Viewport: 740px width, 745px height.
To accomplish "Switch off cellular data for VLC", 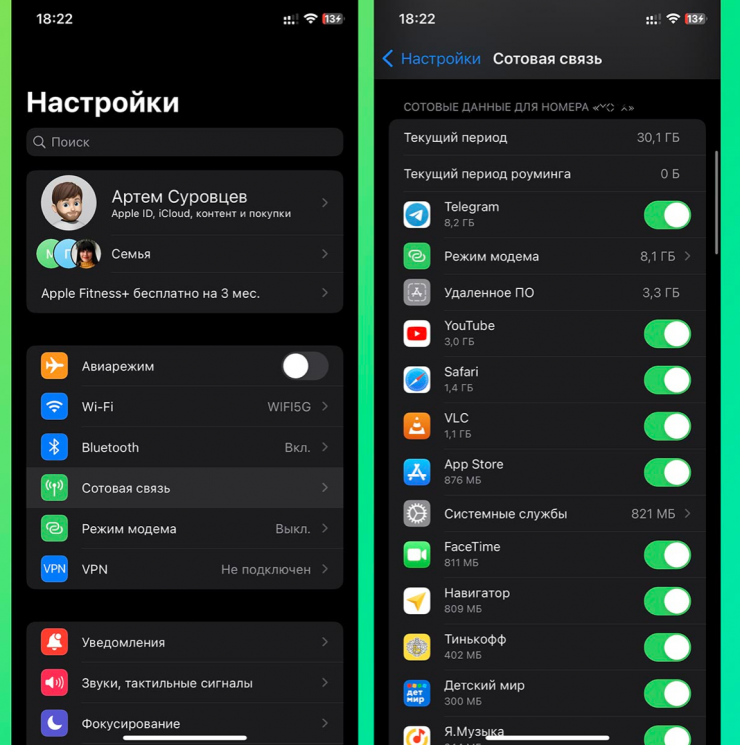I will pyautogui.click(x=667, y=426).
